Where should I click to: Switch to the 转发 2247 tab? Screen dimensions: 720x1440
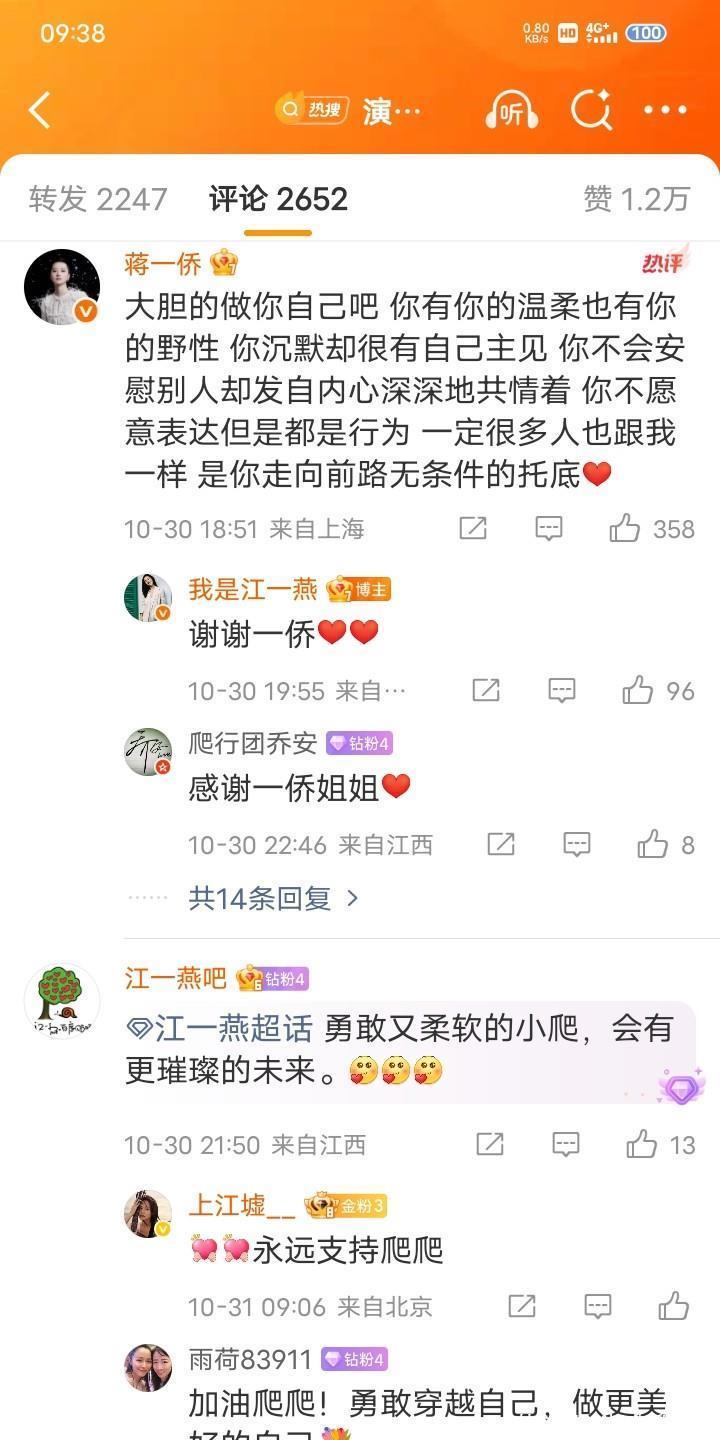pyautogui.click(x=97, y=199)
